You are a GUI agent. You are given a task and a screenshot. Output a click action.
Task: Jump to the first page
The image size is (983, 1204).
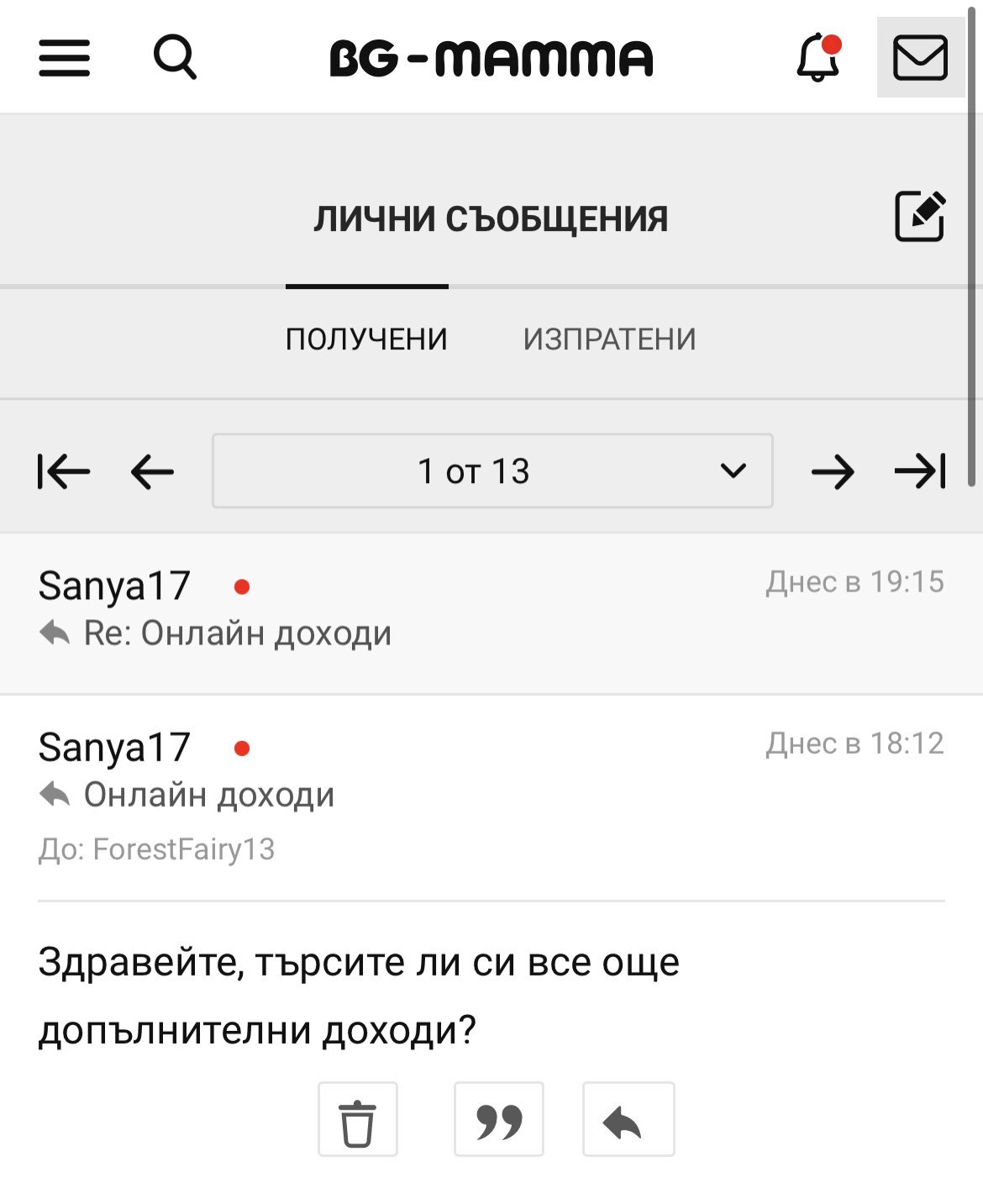tap(64, 471)
